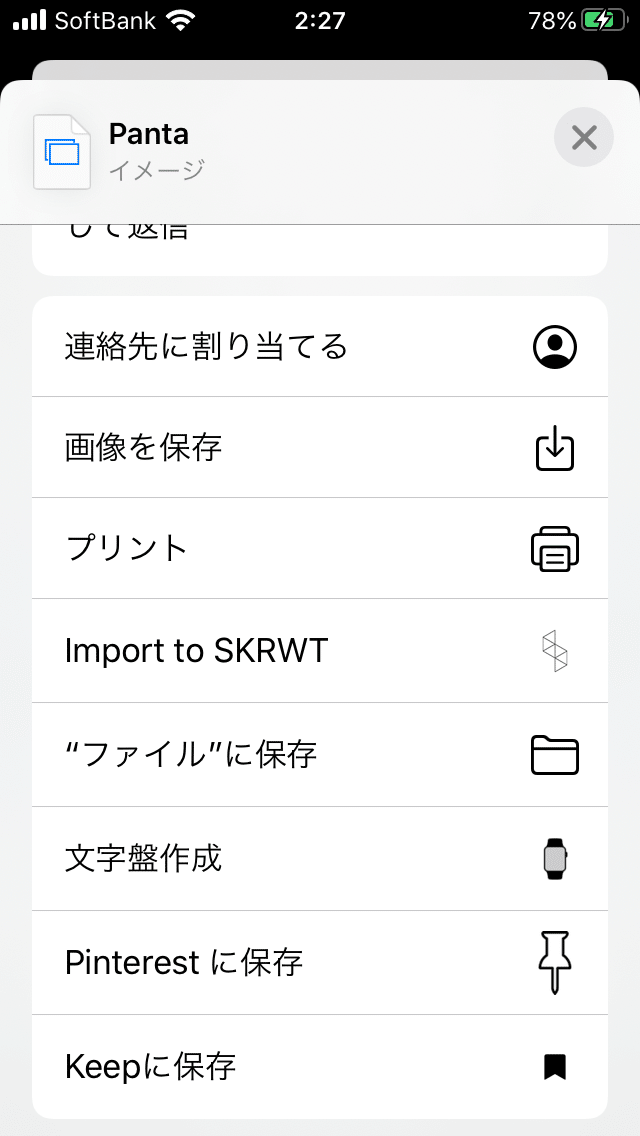Select 連絡先に割り当てる option

point(320,346)
